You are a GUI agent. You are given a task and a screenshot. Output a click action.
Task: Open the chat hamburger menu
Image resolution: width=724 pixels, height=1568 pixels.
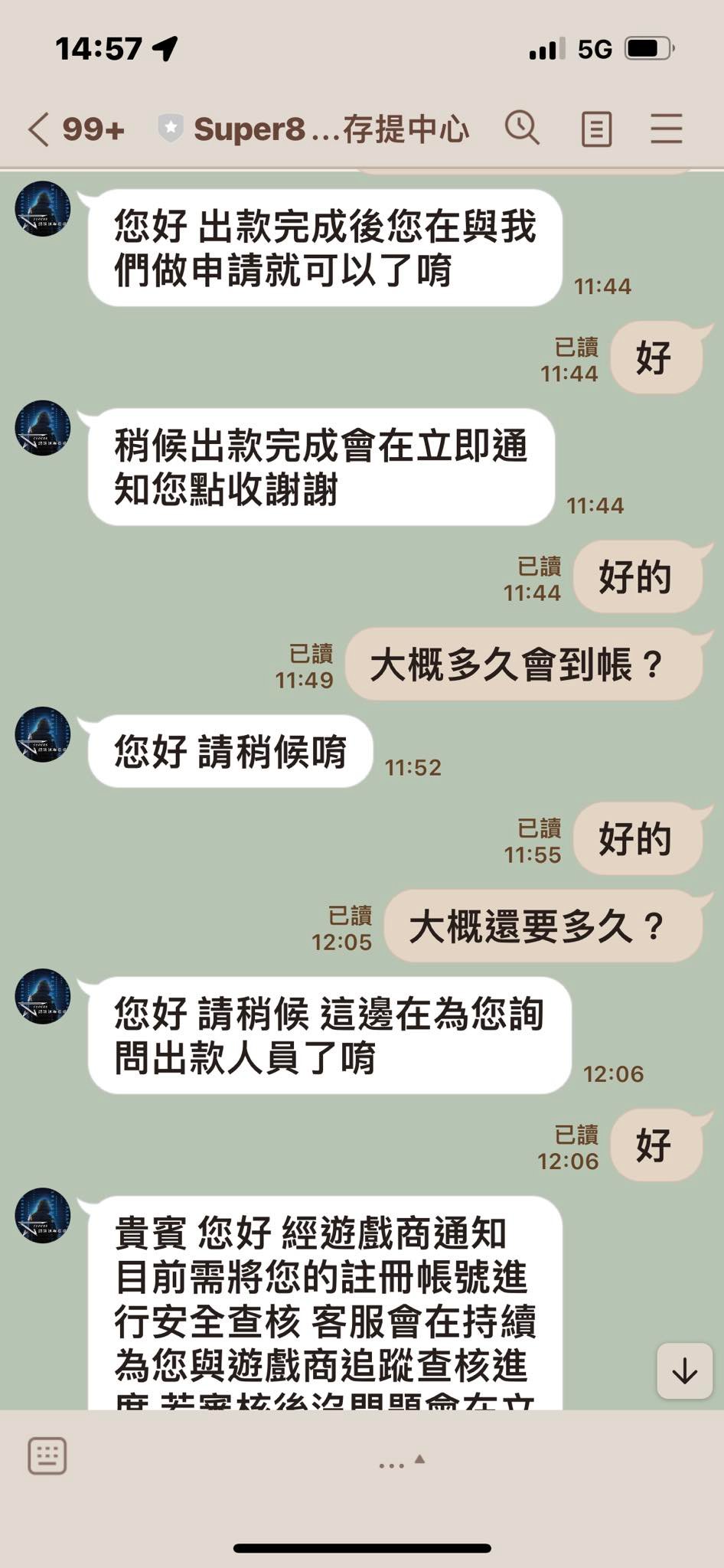pos(666,129)
